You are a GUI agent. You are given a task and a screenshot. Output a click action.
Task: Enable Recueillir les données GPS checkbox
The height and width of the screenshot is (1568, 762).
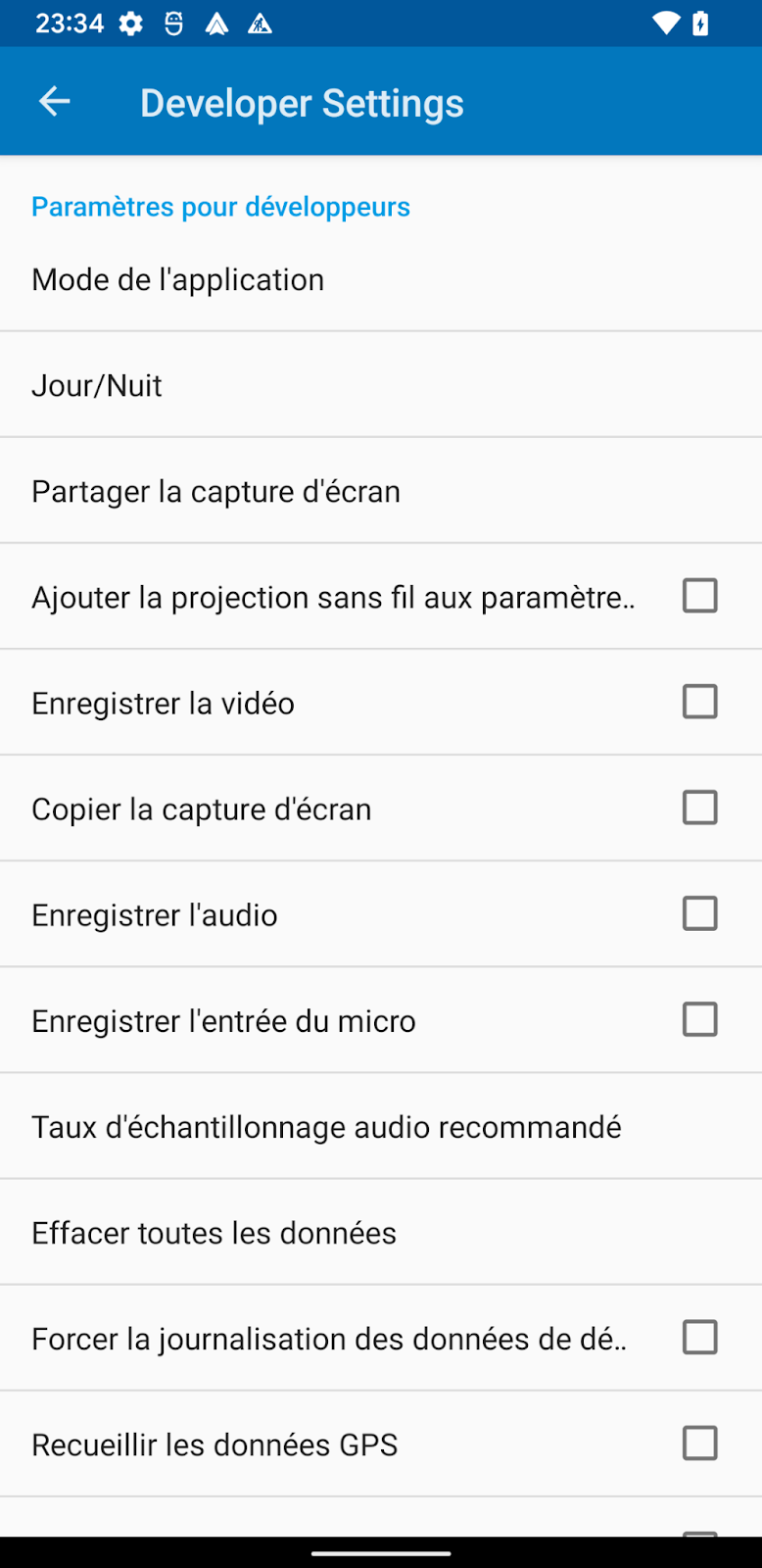pos(699,1443)
